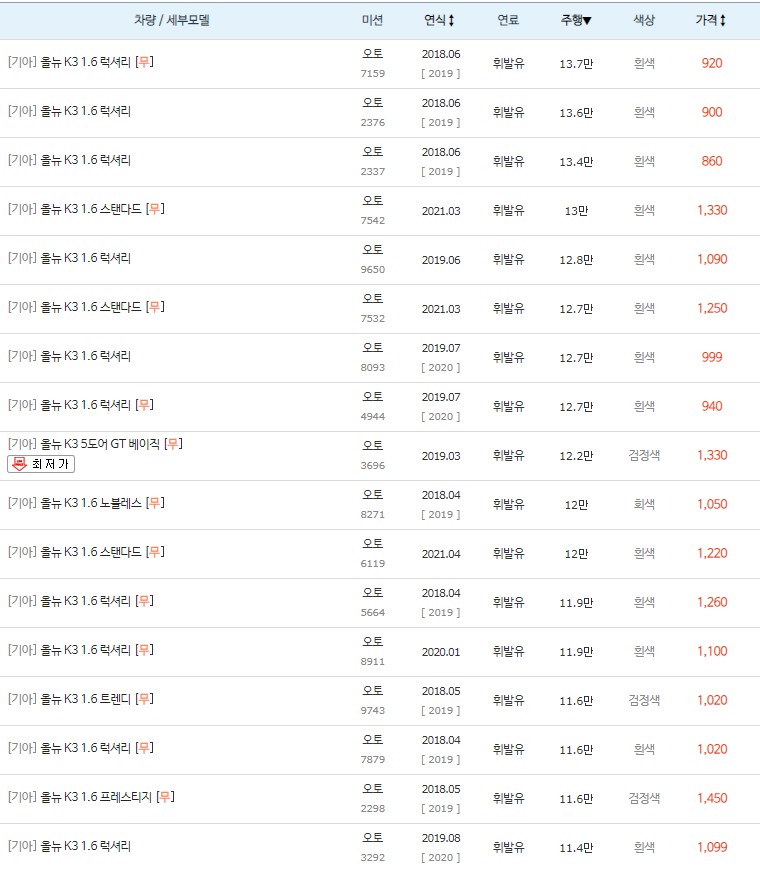Sort listings by the 미션 column header
Viewport: 760px width, 869px height.
[x=373, y=18]
